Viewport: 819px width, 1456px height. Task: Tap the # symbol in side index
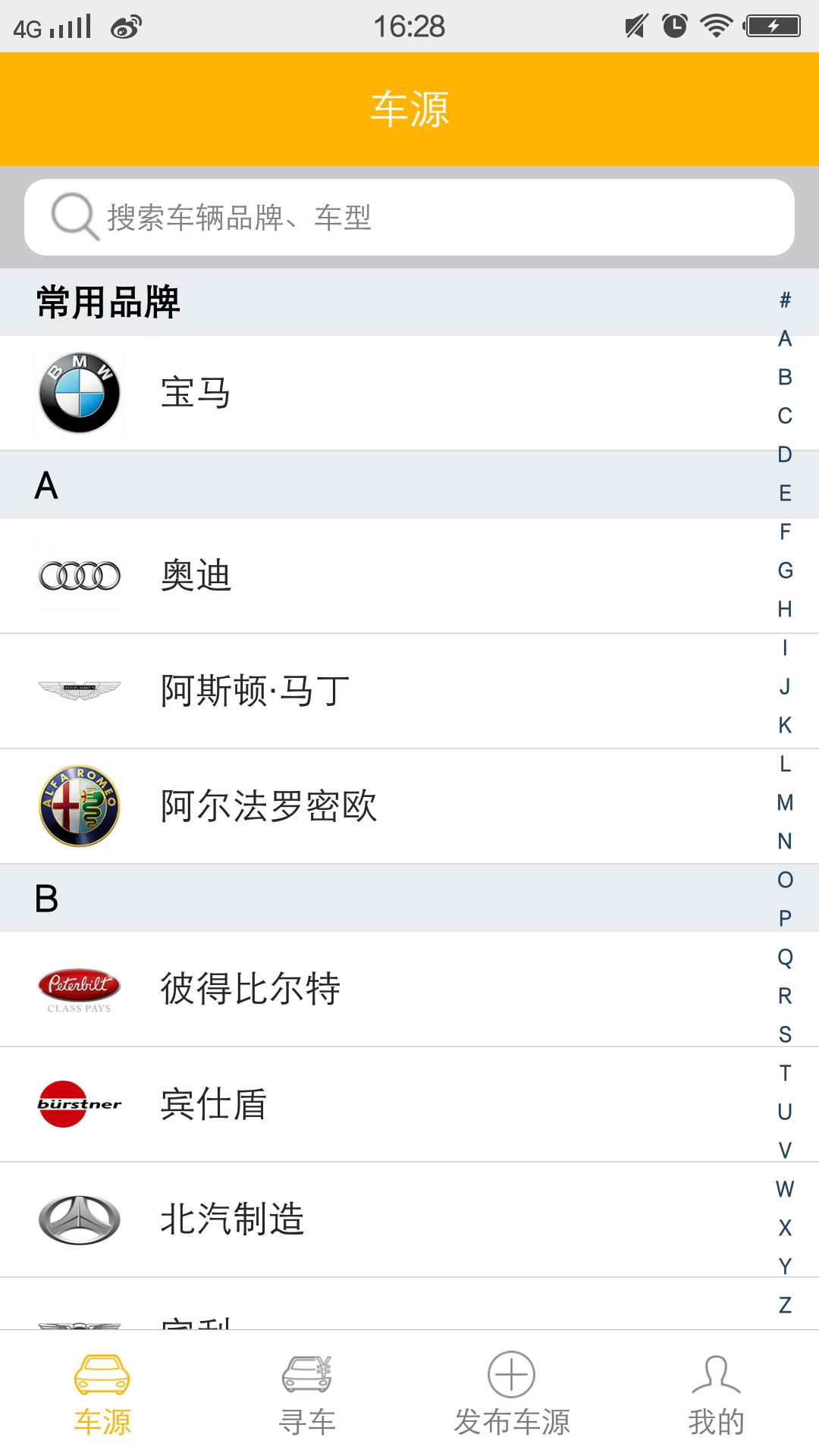(x=785, y=300)
